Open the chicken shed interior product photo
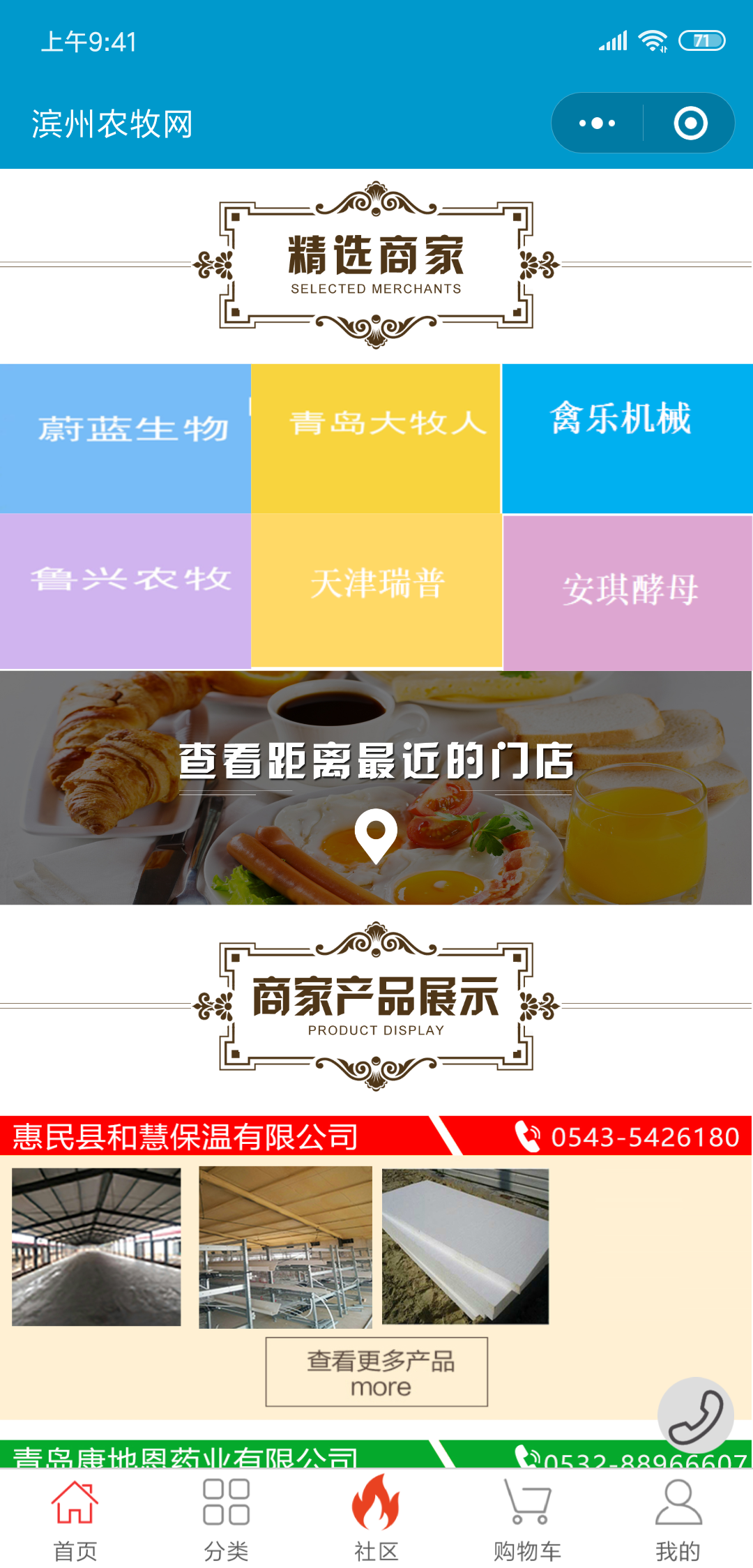The image size is (753, 1568). [96, 1247]
